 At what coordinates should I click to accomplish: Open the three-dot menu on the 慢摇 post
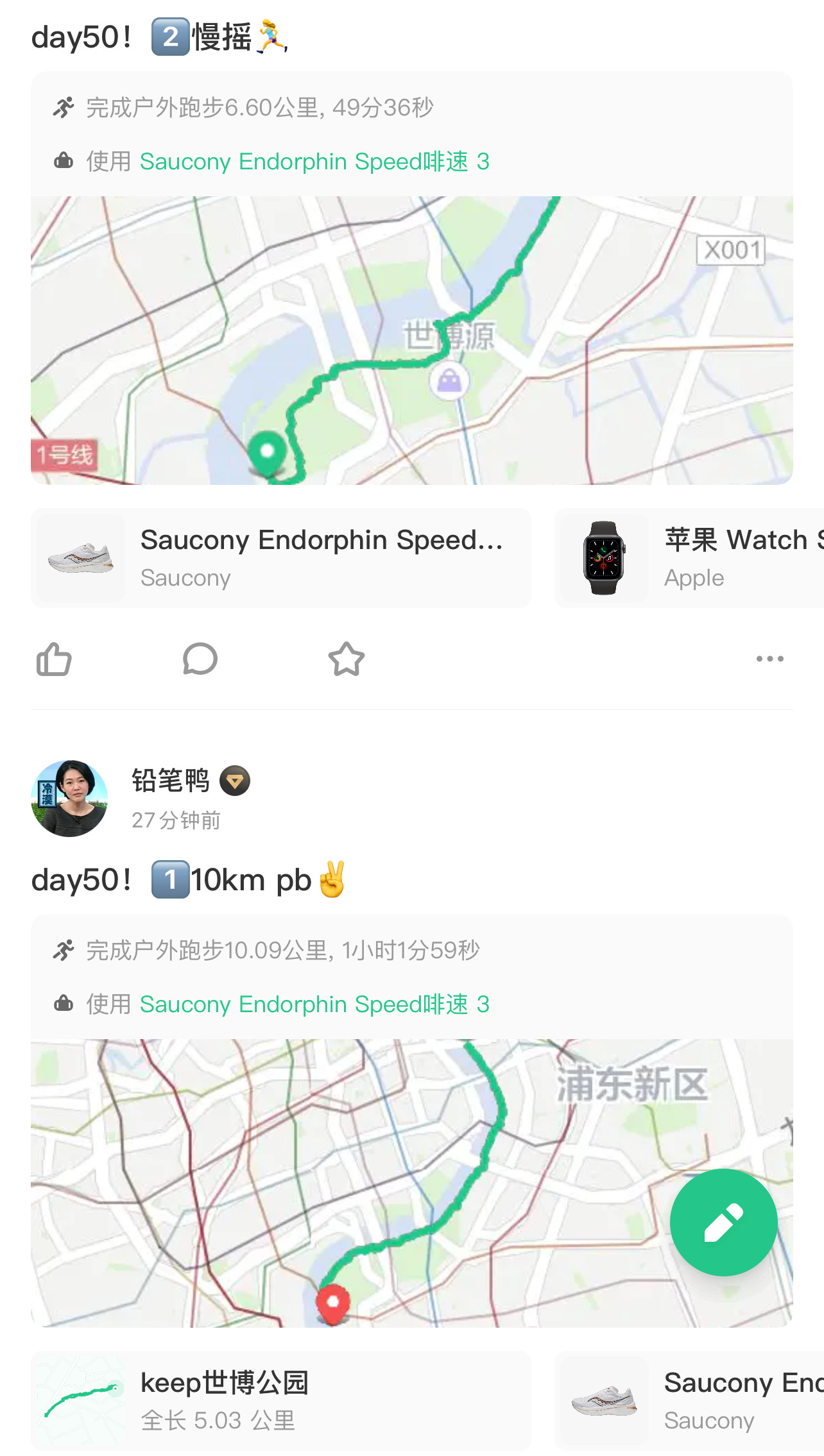click(770, 659)
